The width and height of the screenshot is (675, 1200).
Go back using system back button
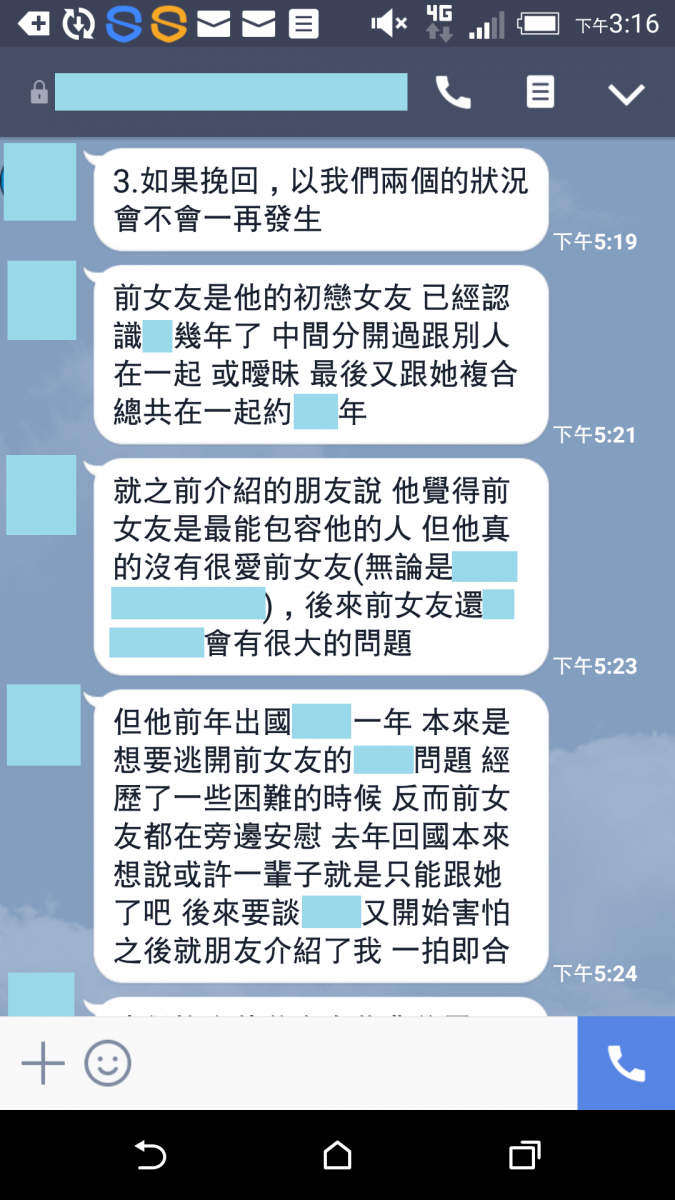coord(150,1156)
